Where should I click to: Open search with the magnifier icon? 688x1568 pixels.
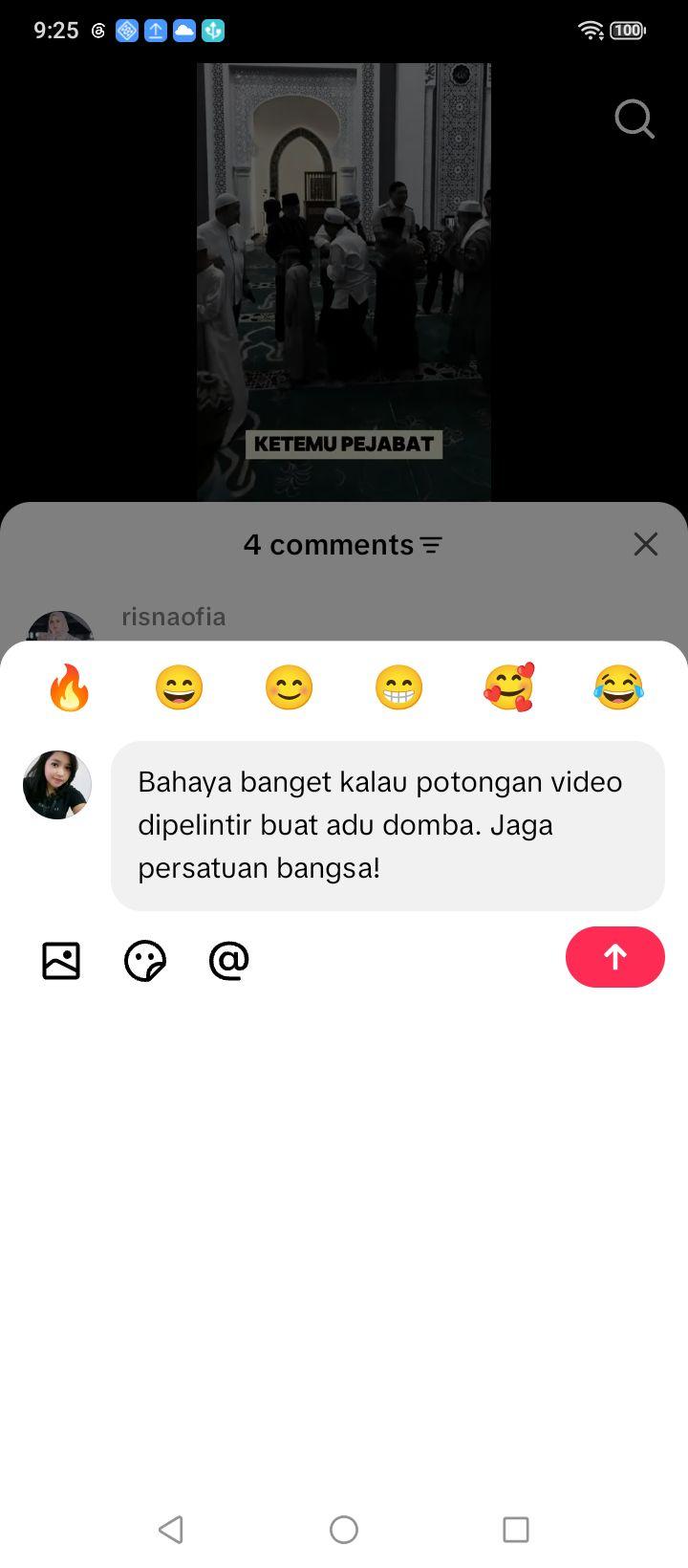tap(634, 120)
